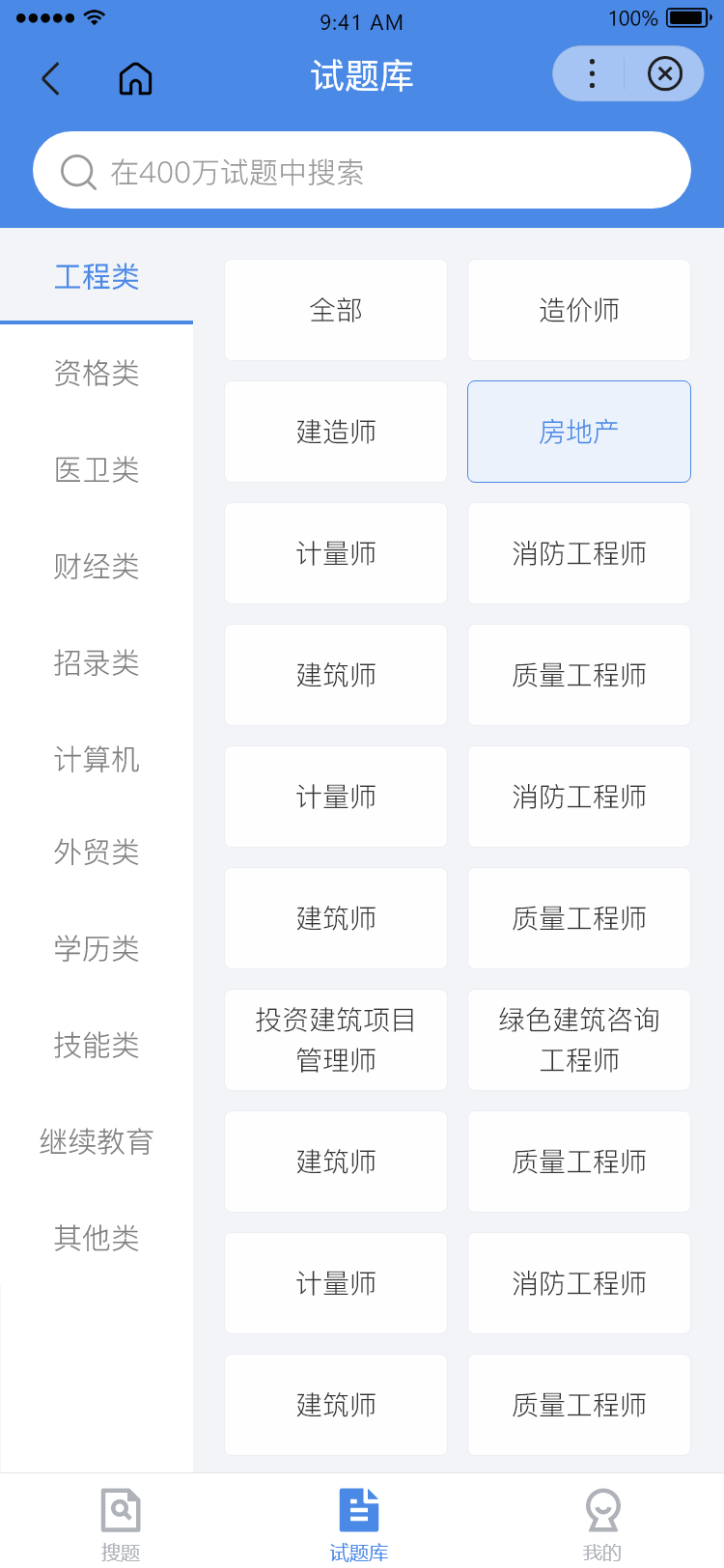Go to the 我的 tab
Screen dimensions: 724x1568
602,1524
